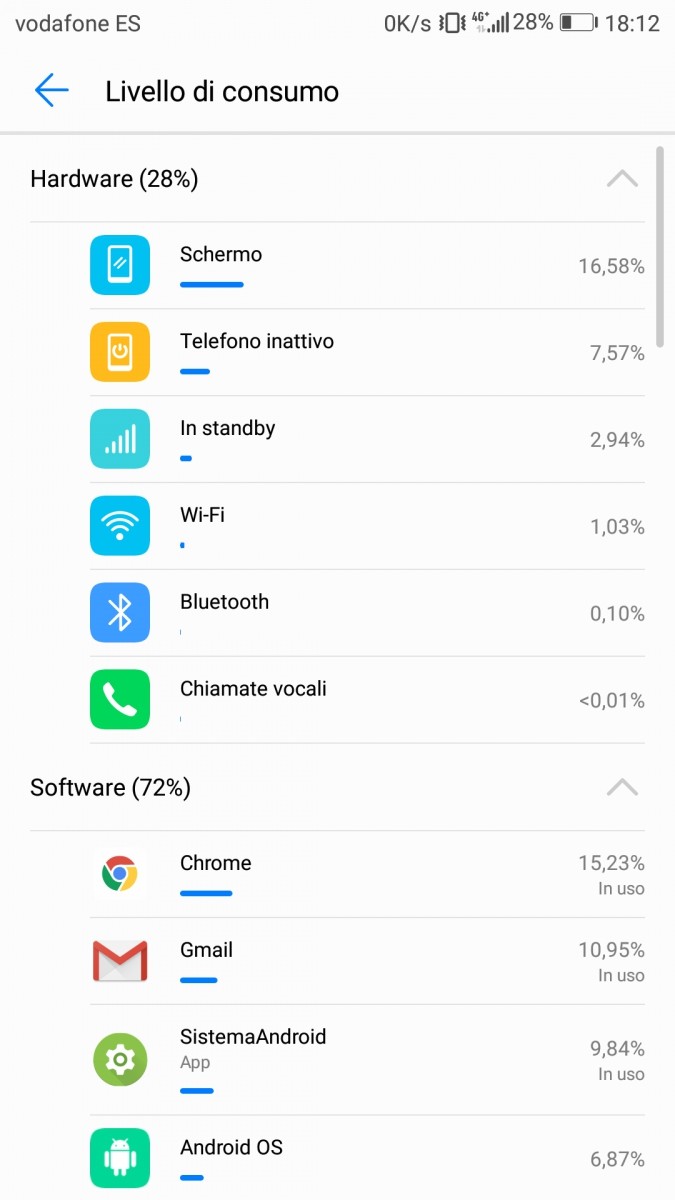675x1200 pixels.
Task: Open SistemaAndroid app usage
Action: tap(366, 1060)
